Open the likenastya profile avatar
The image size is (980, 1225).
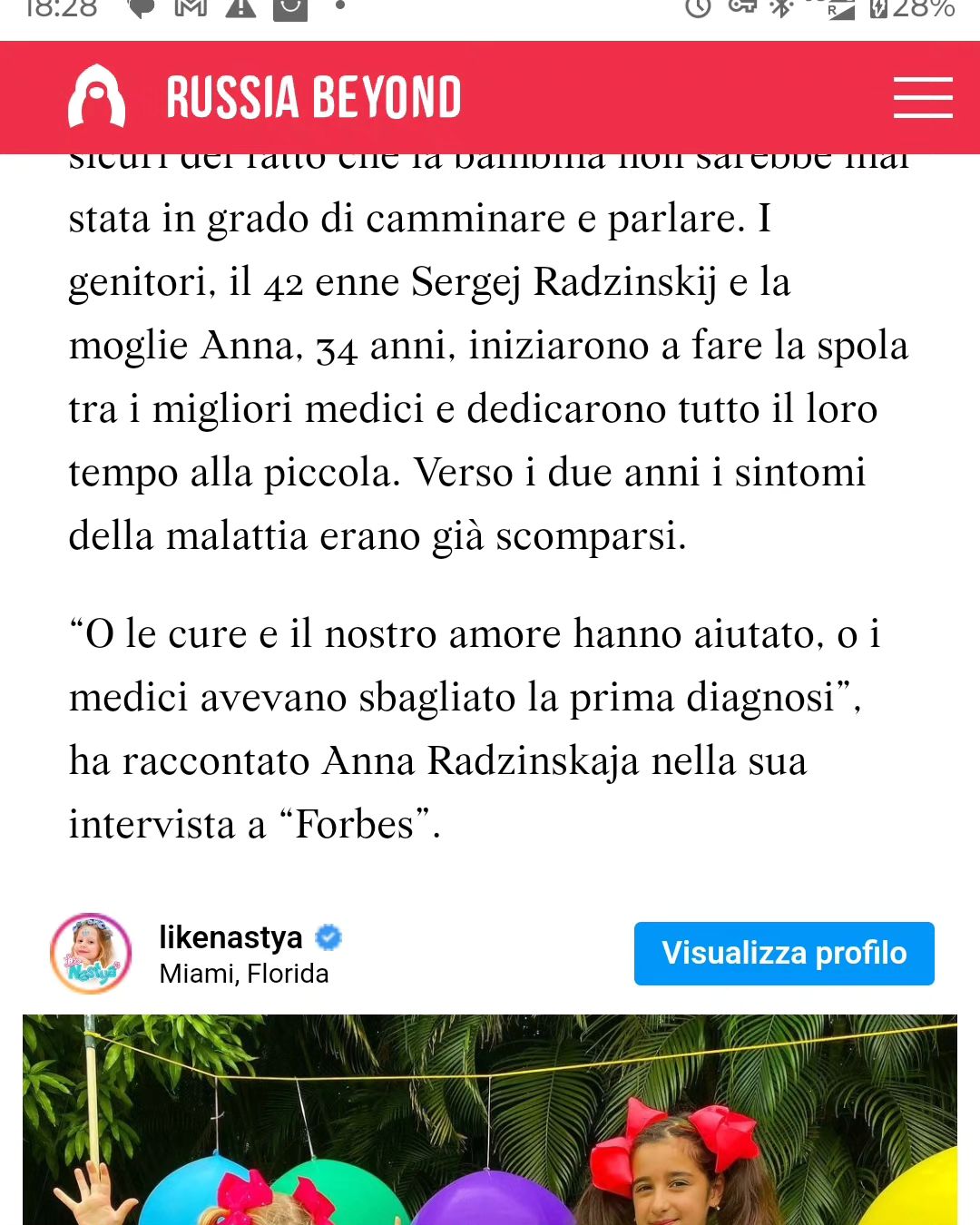coord(91,954)
